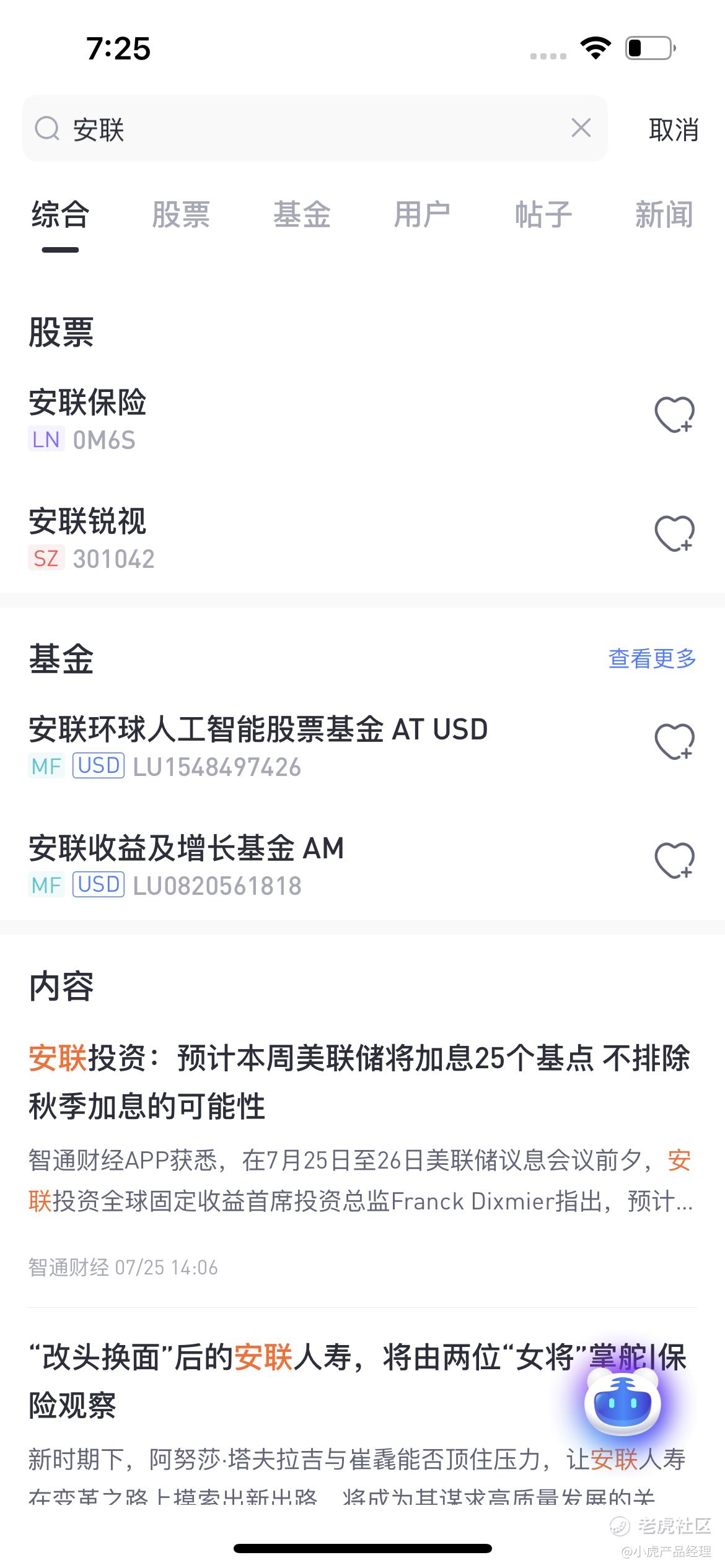The image size is (725, 1568).
Task: Tap 取消 to cancel the search
Action: [674, 129]
